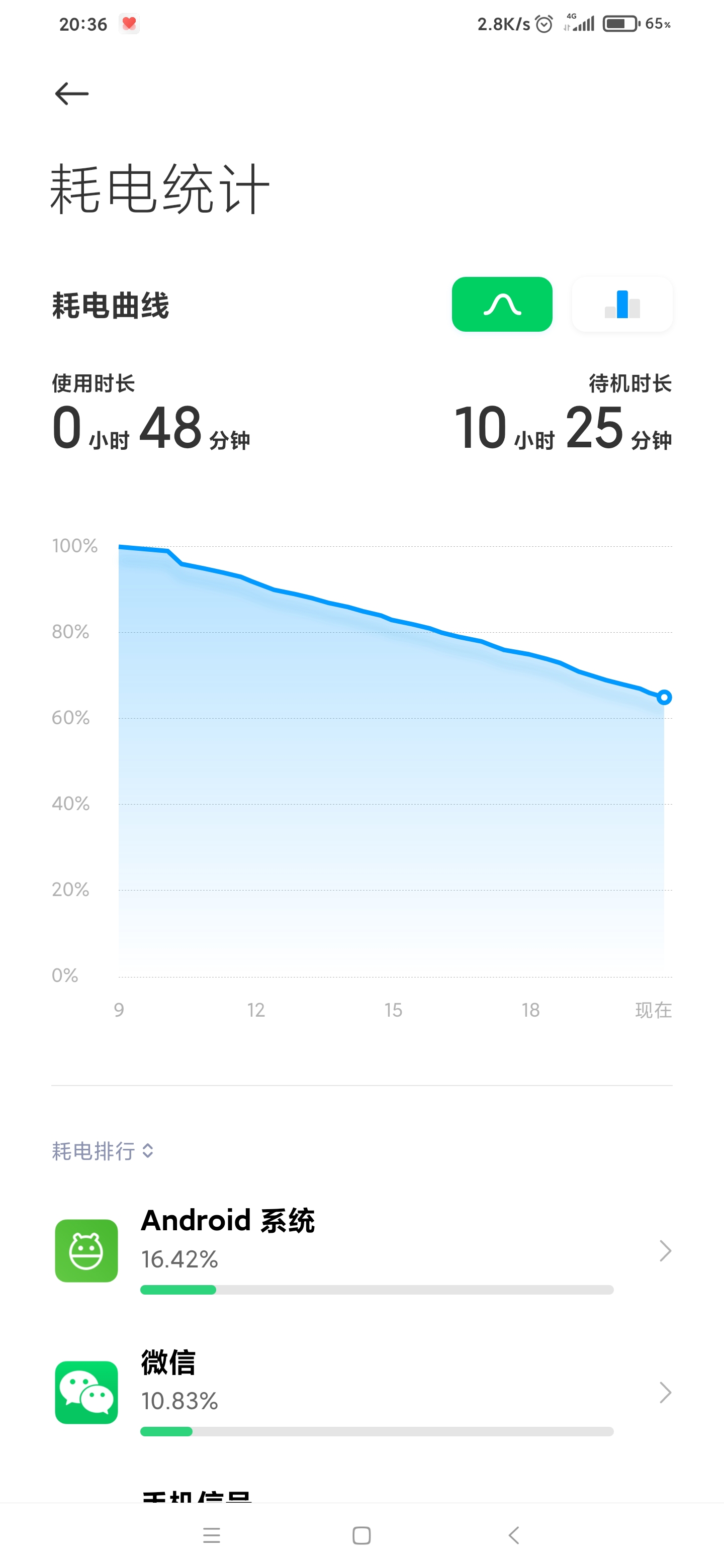
Task: Open the recent apps menu button
Action: pyautogui.click(x=211, y=1536)
